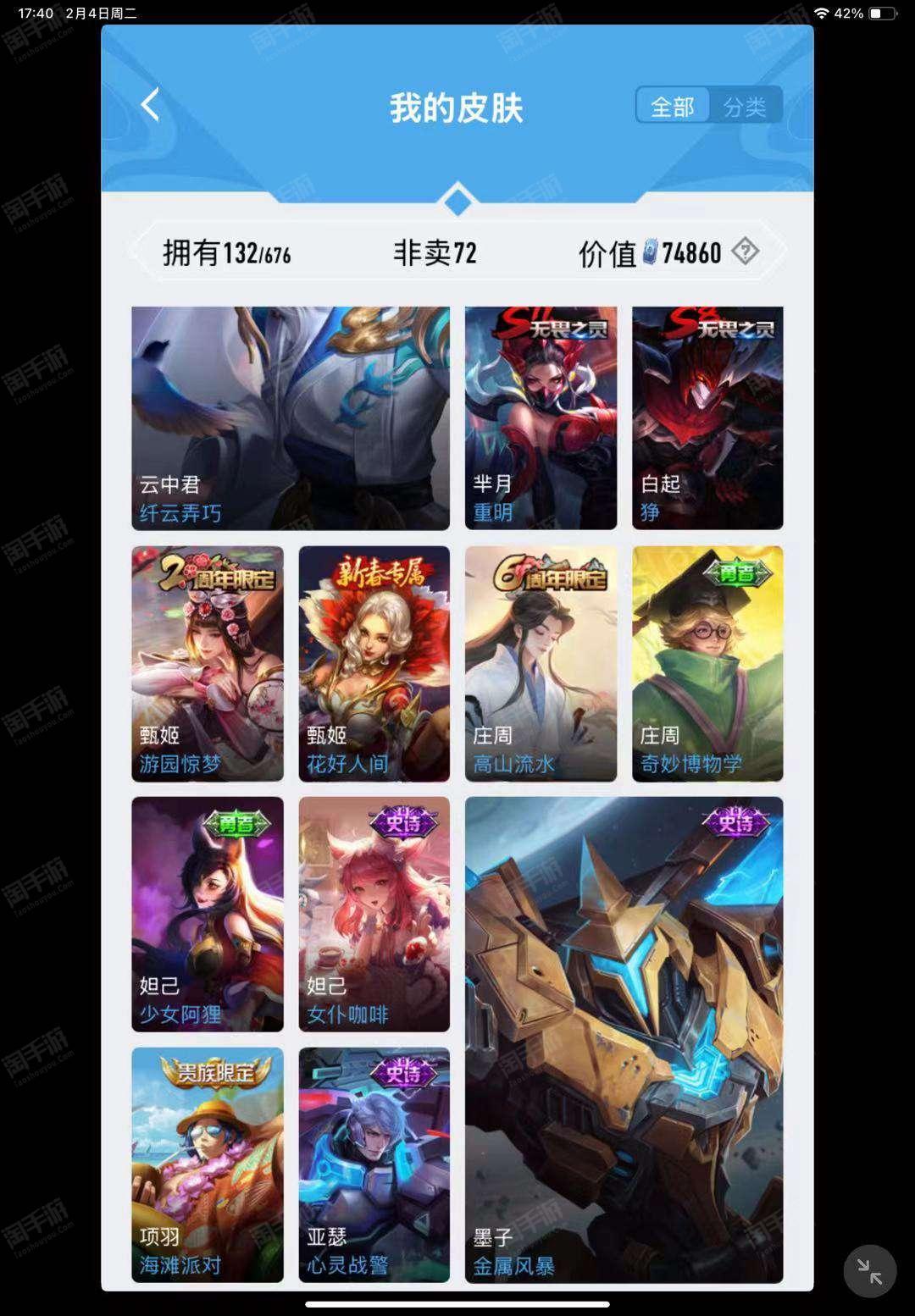Image resolution: width=915 pixels, height=1316 pixels.
Task: Go back using the arrow icon
Action: click(150, 106)
